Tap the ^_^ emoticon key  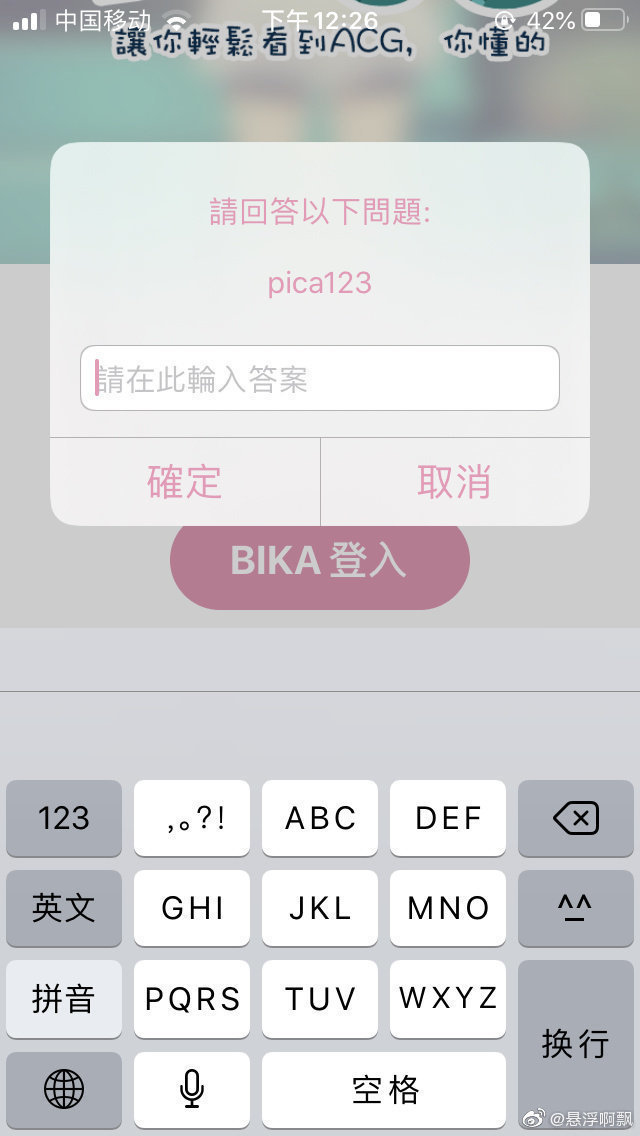click(x=575, y=908)
